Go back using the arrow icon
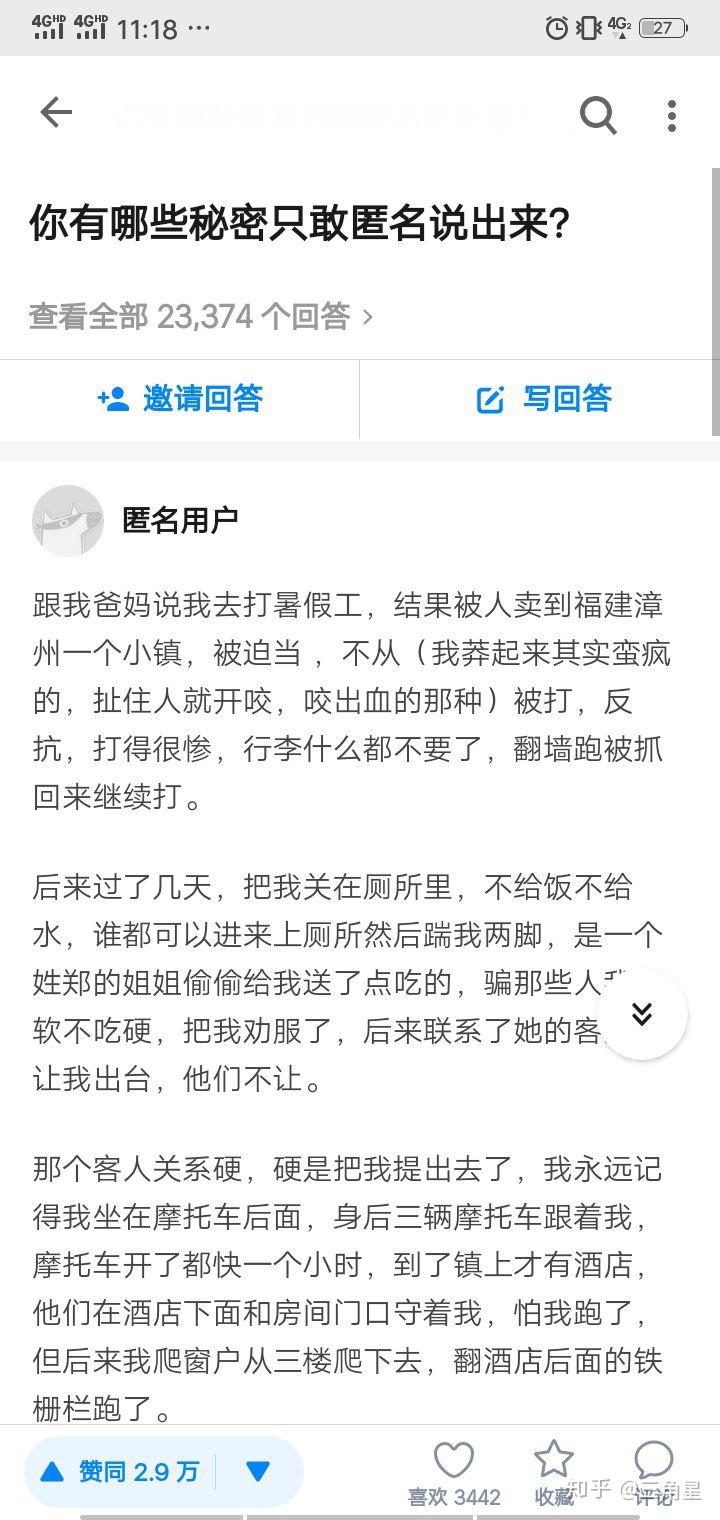Screen dimensions: 720x1520 [56, 113]
